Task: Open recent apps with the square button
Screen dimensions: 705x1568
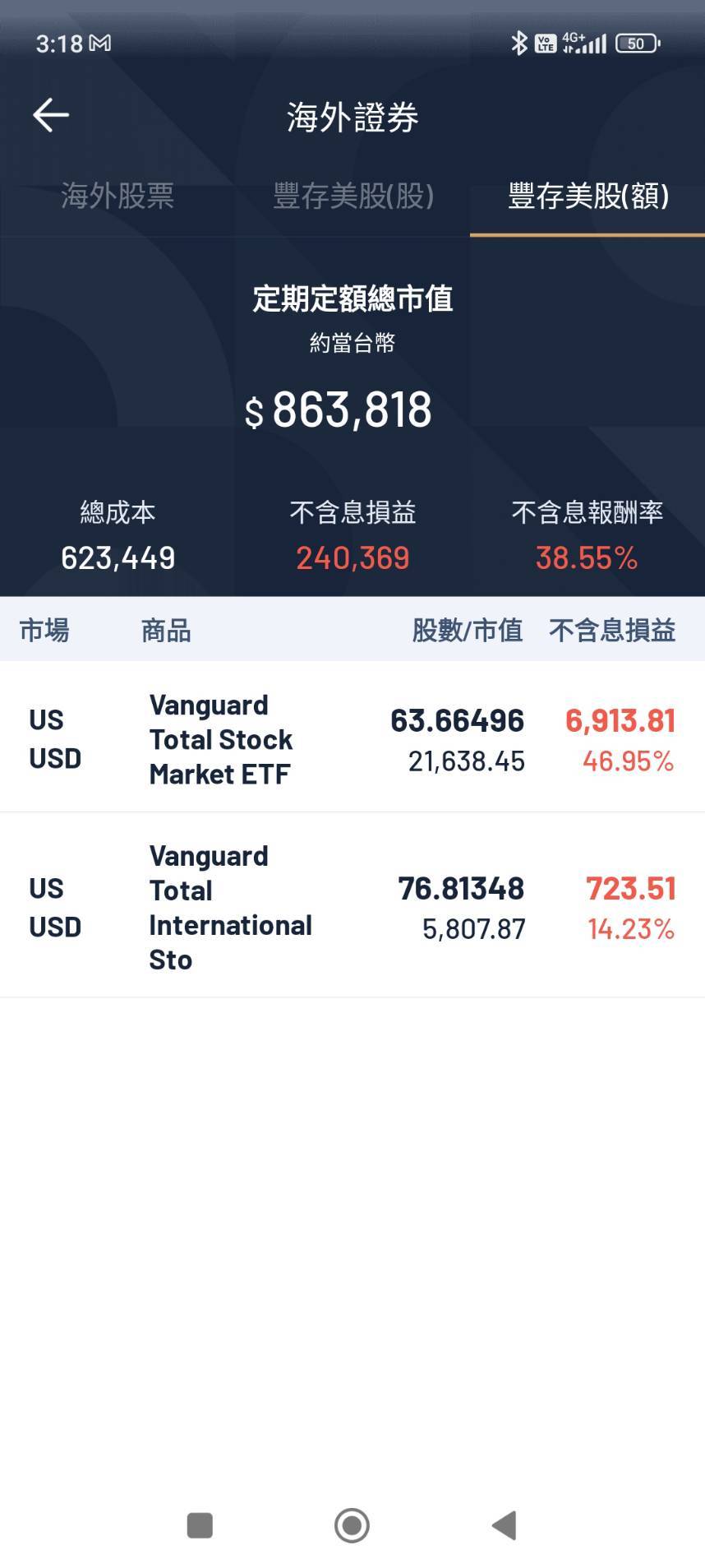Action: point(200,1525)
